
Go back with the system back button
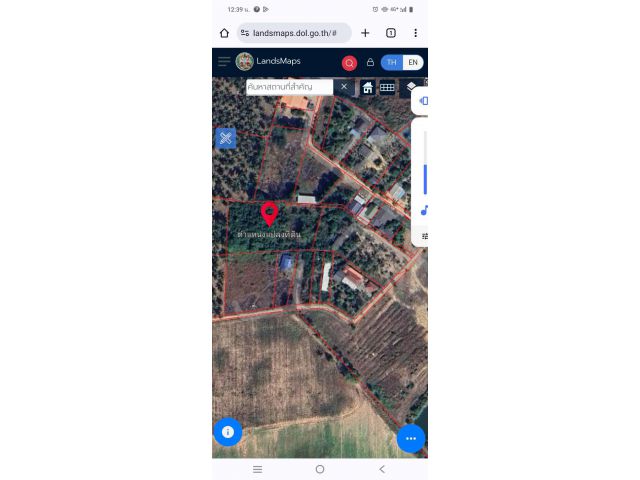tap(382, 469)
